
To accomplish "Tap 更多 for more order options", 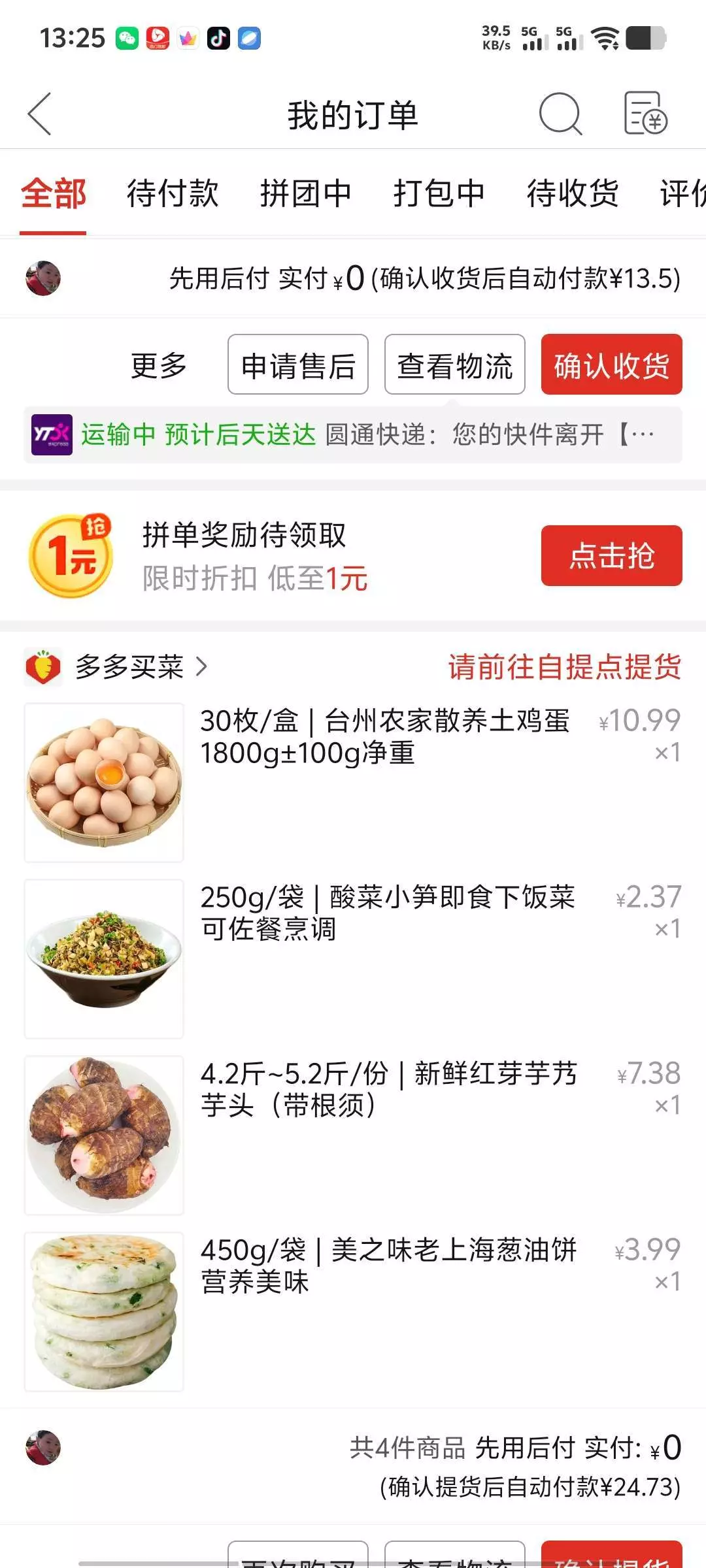I will 159,365.
